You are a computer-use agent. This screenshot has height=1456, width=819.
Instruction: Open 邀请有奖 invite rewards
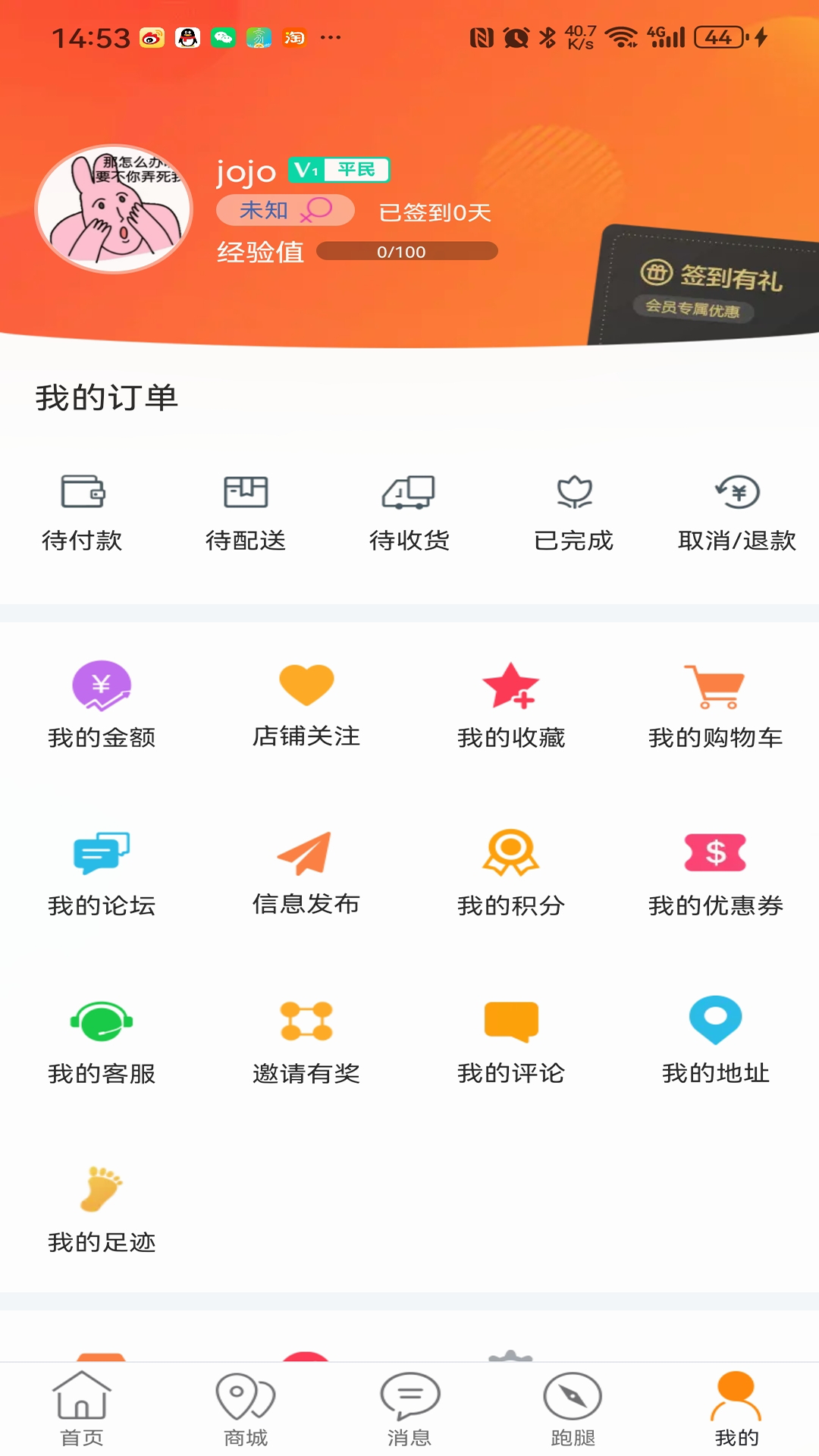point(306,1039)
